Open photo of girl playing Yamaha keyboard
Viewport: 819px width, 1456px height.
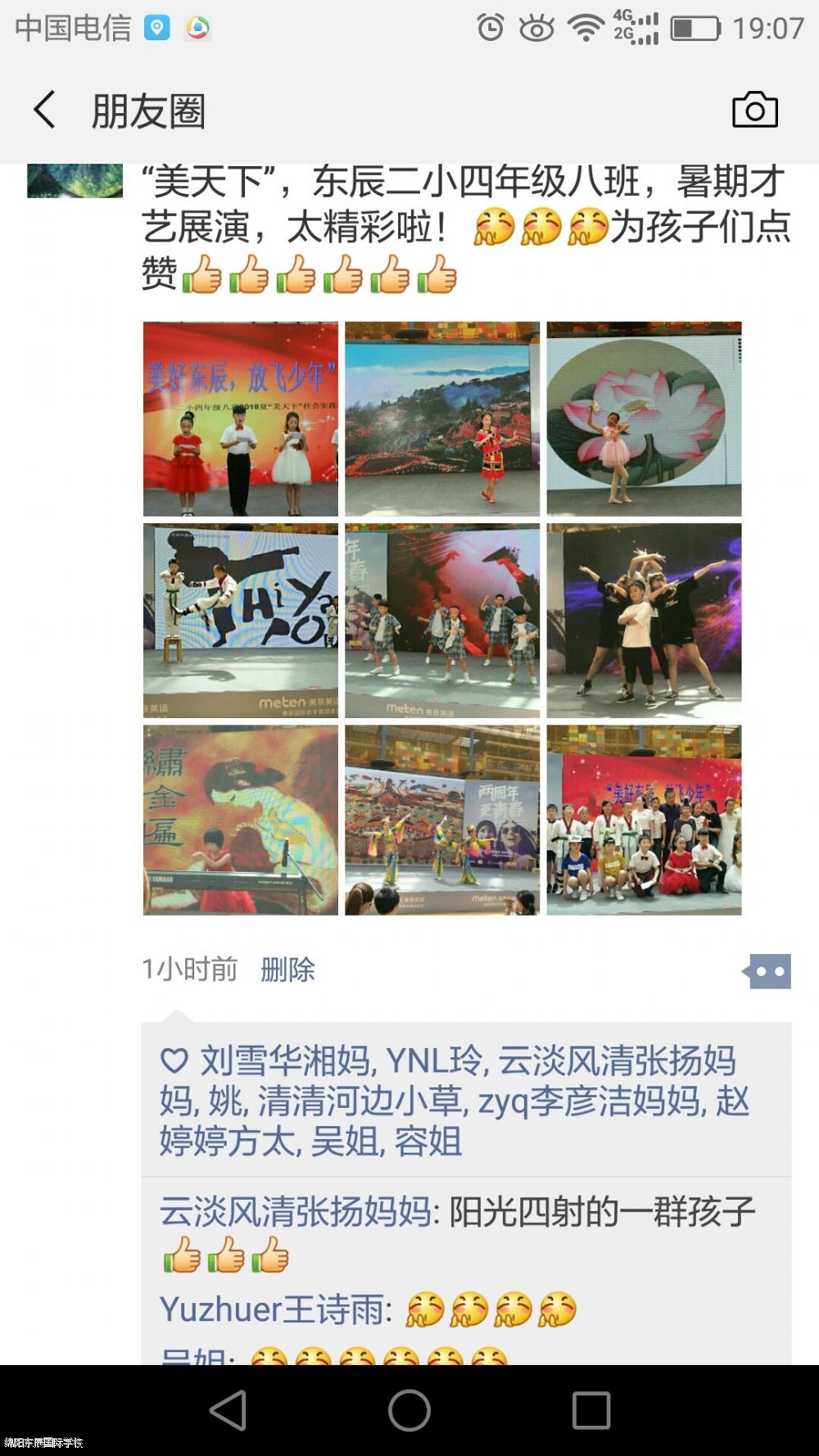tap(240, 820)
